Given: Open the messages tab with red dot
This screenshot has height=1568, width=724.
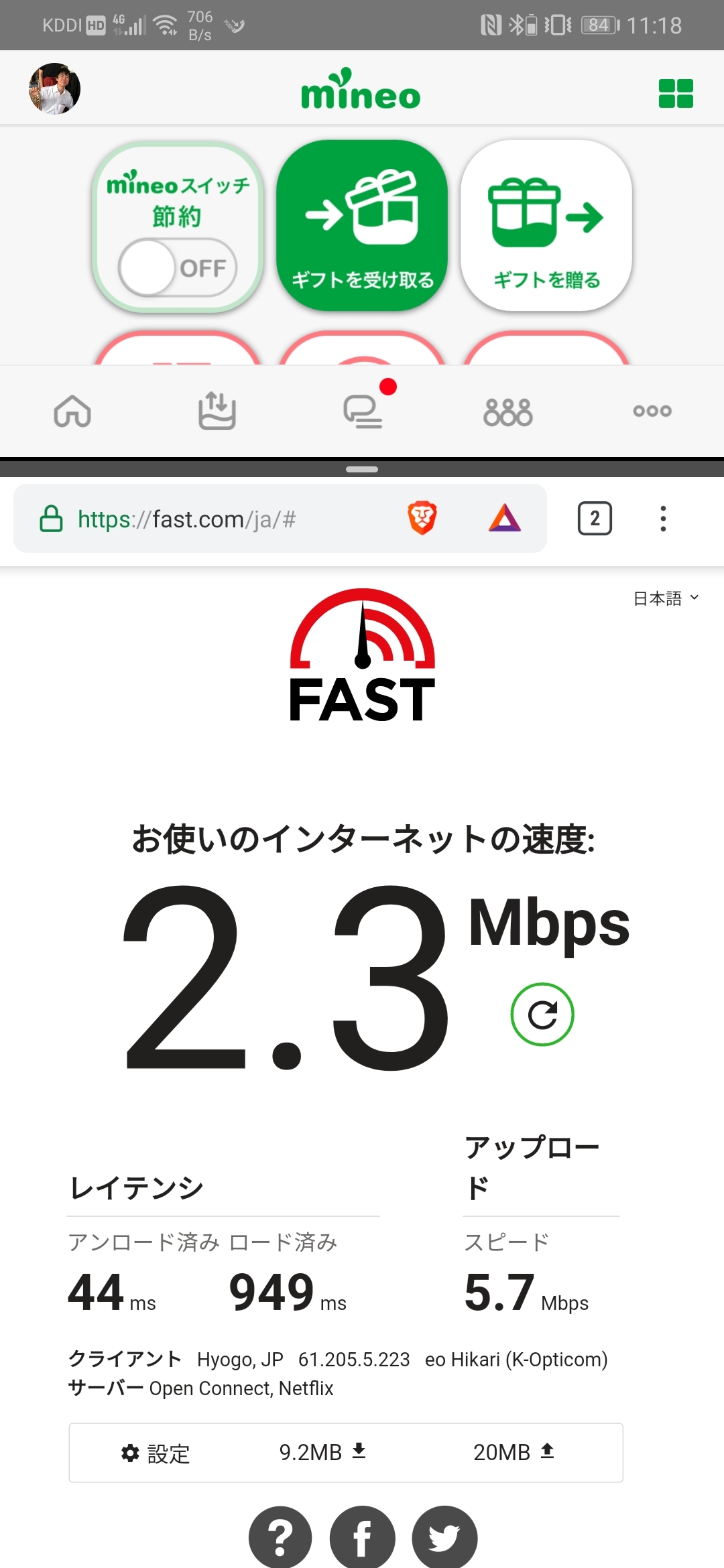Looking at the screenshot, I should point(363,411).
